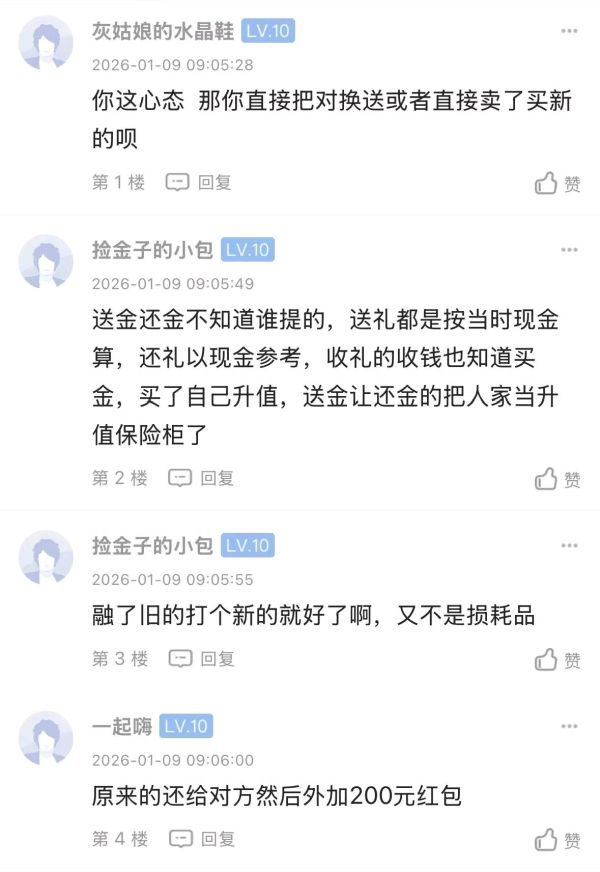Like 一起嗨's 第4楼 comment

pos(557,840)
